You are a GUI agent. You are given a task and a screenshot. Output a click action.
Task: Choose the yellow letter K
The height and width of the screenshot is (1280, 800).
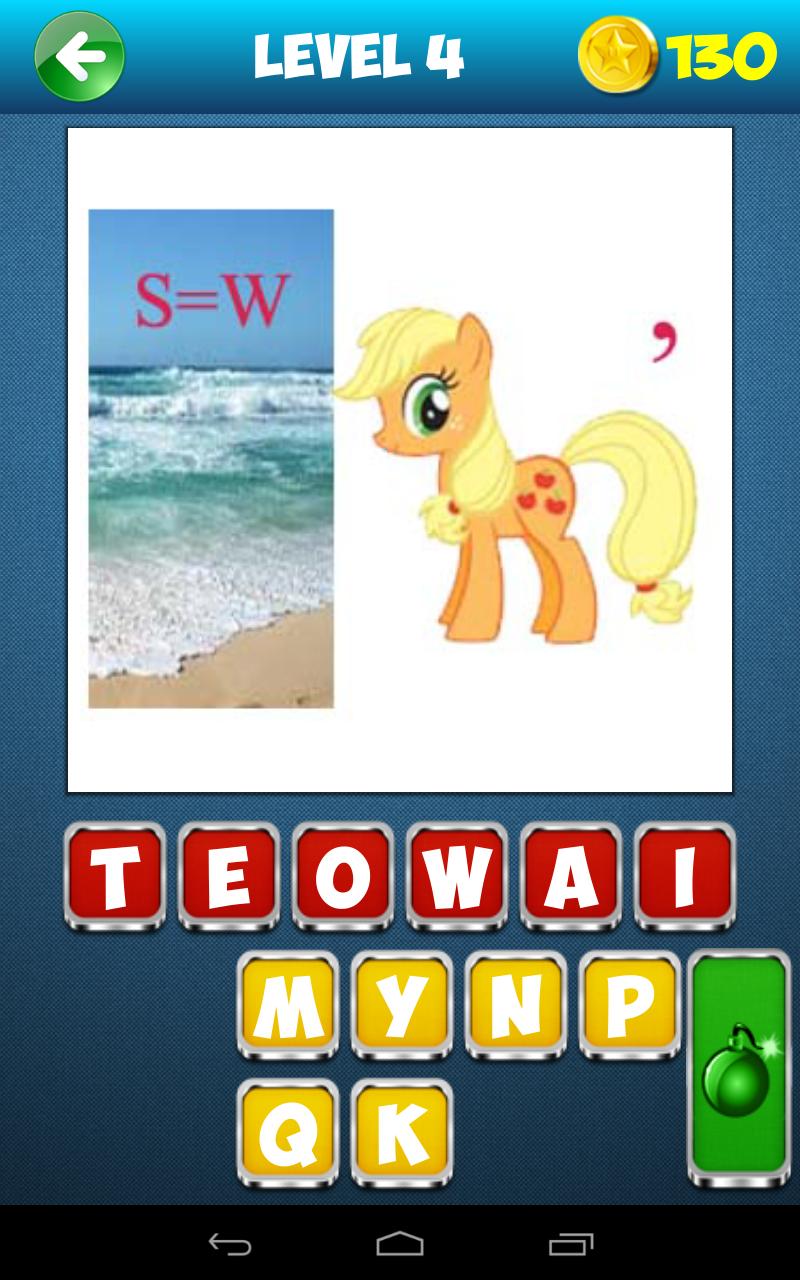tap(402, 1133)
